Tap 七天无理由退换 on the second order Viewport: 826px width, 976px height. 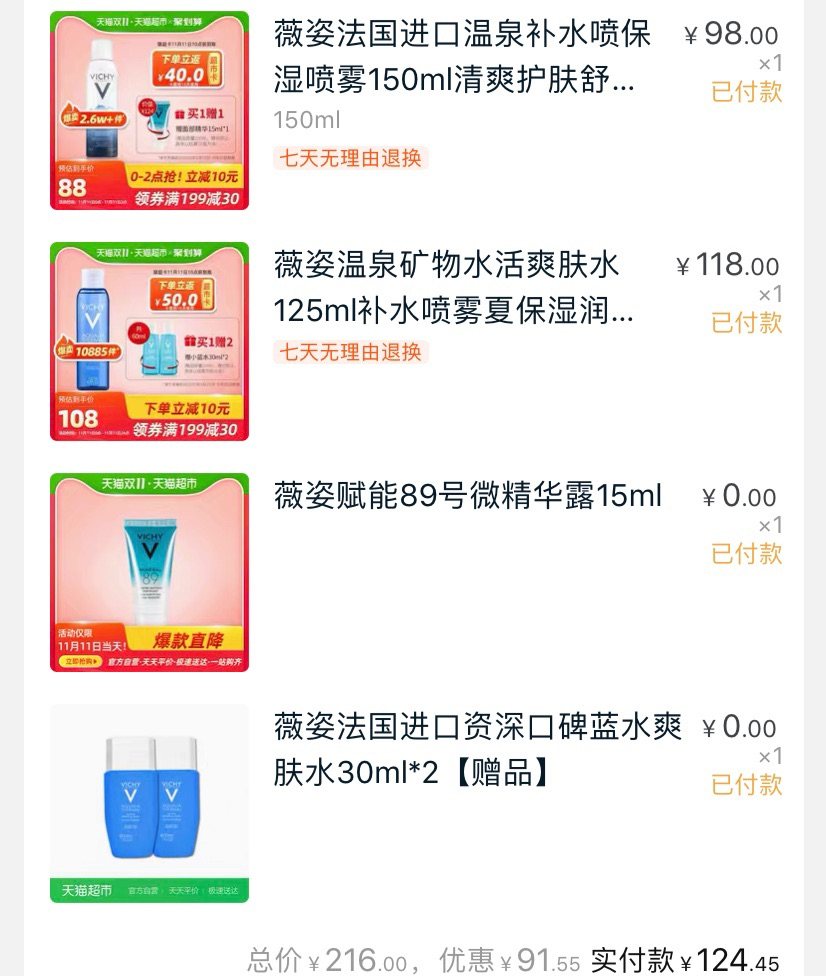coord(350,352)
